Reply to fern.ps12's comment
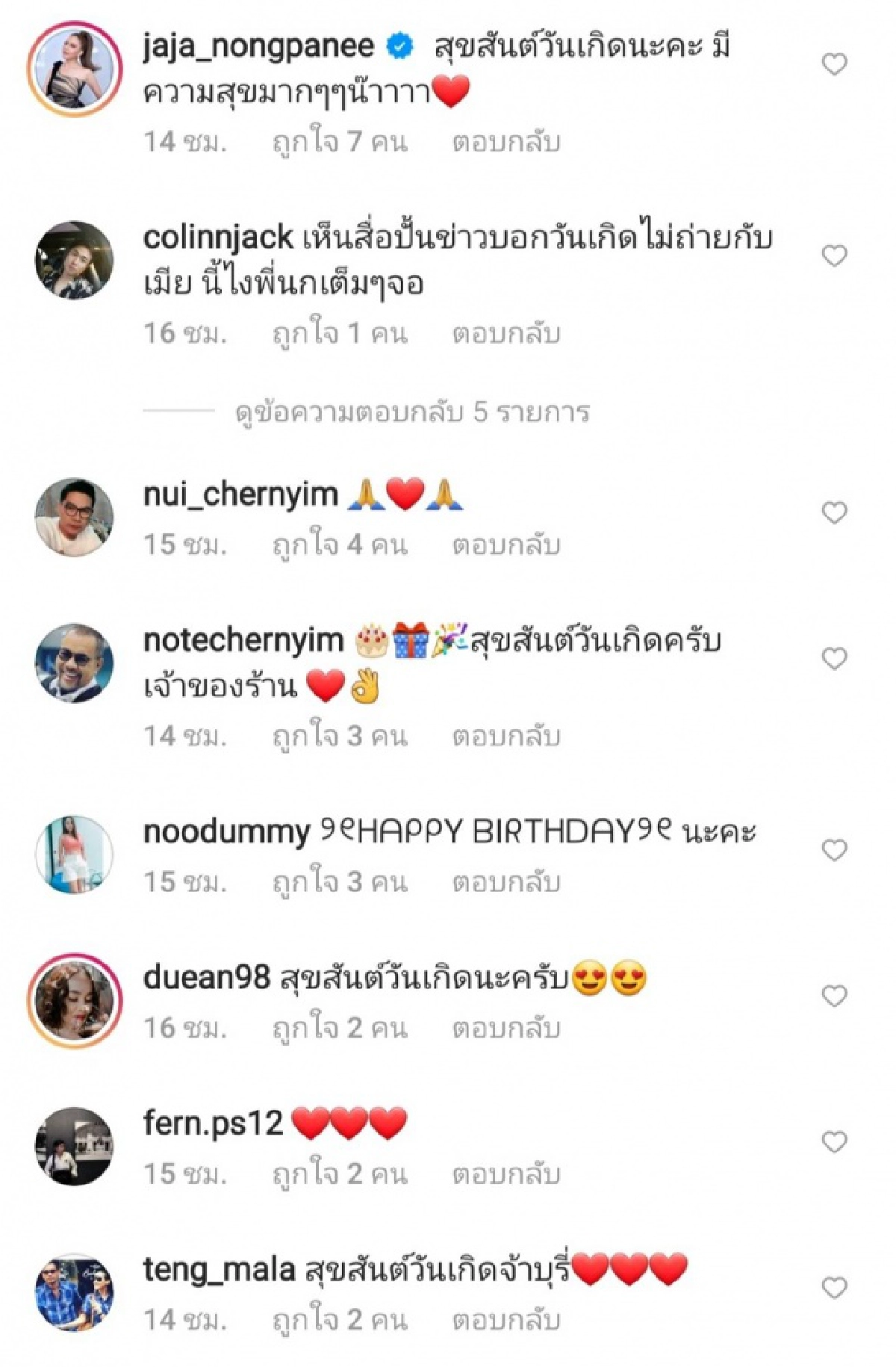Viewport: 896px width, 1367px height. coord(505,1174)
